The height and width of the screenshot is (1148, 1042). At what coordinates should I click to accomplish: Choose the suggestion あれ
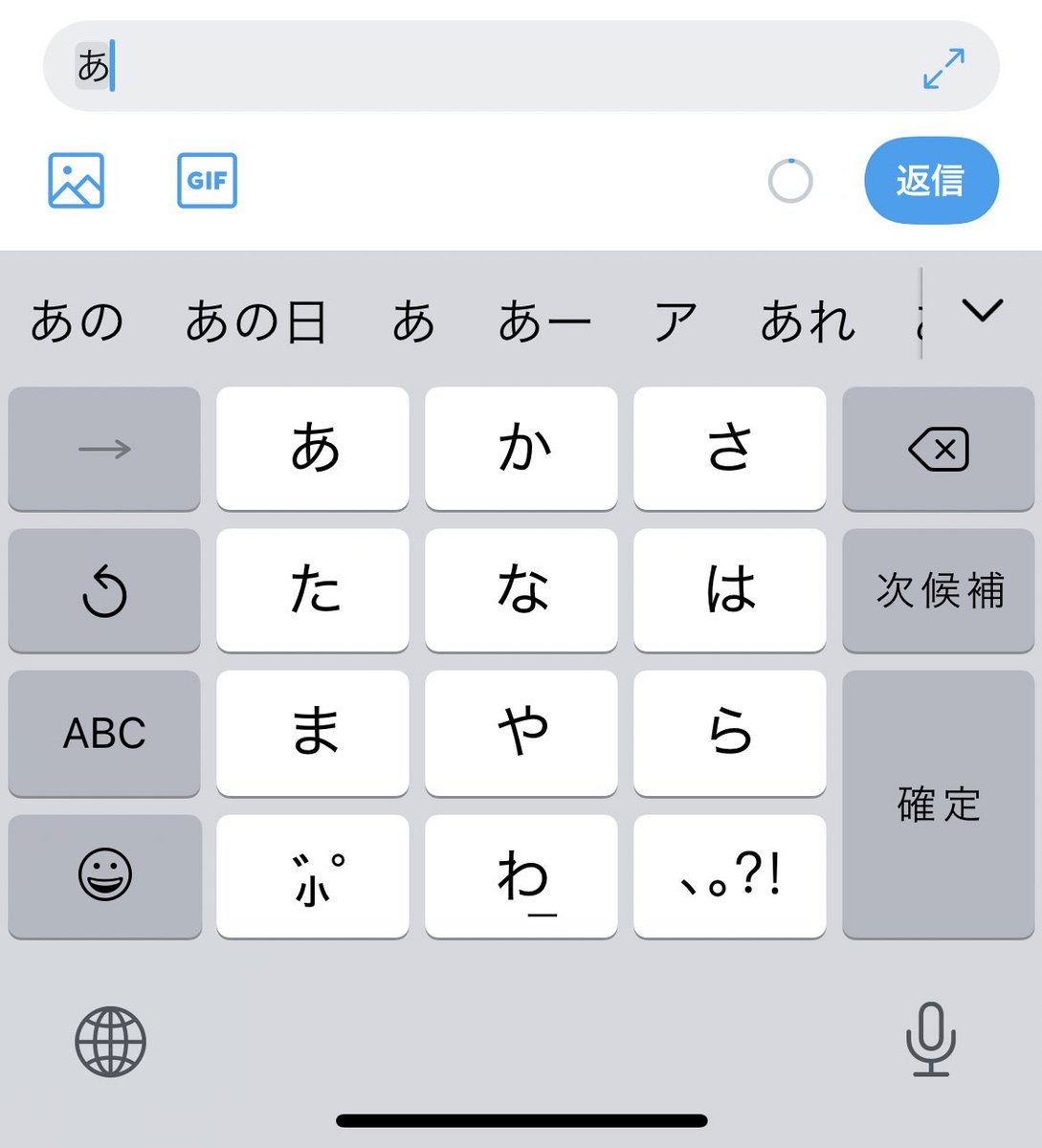coord(808,321)
